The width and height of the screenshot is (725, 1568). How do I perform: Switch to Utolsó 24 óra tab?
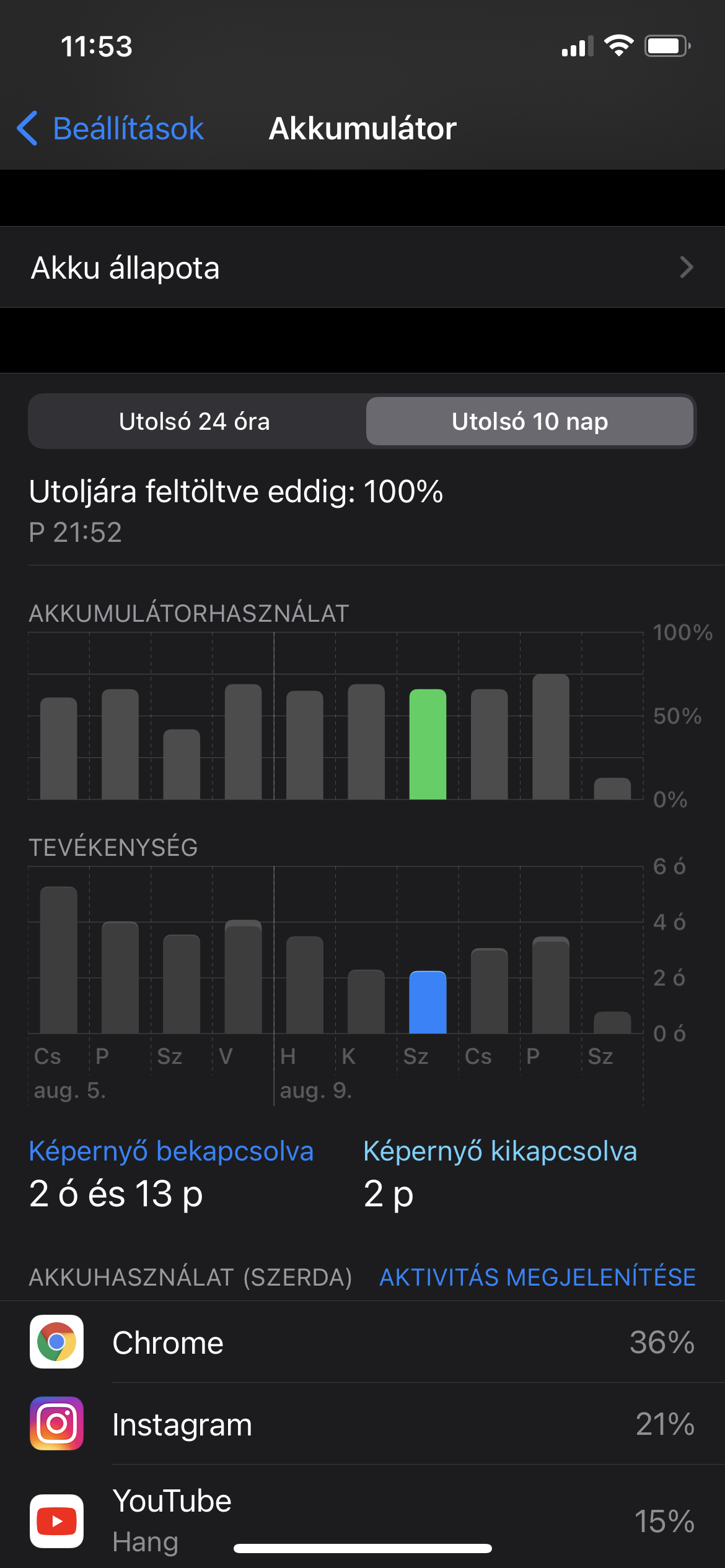[195, 422]
